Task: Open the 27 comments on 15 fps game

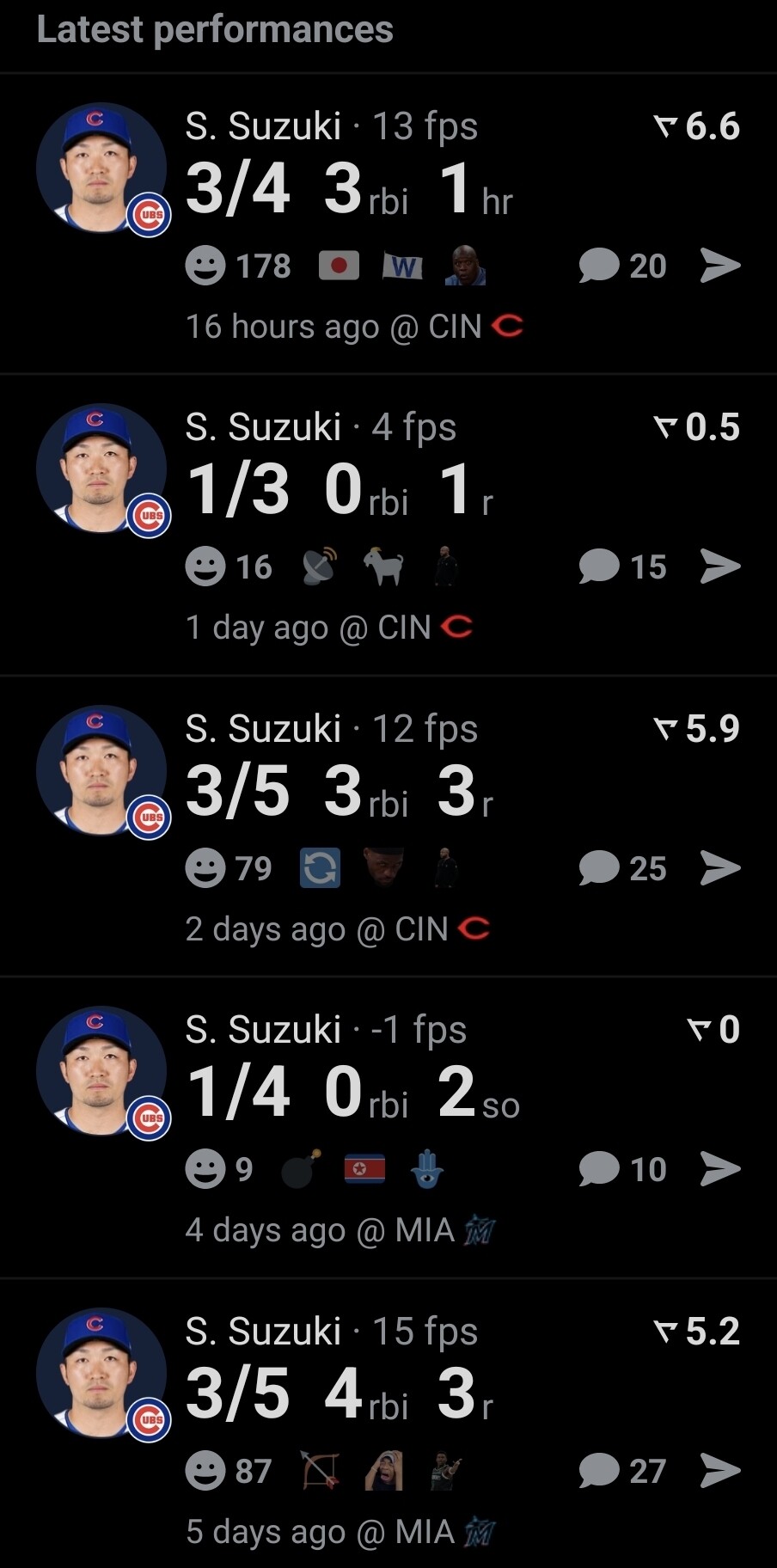Action: [623, 1471]
